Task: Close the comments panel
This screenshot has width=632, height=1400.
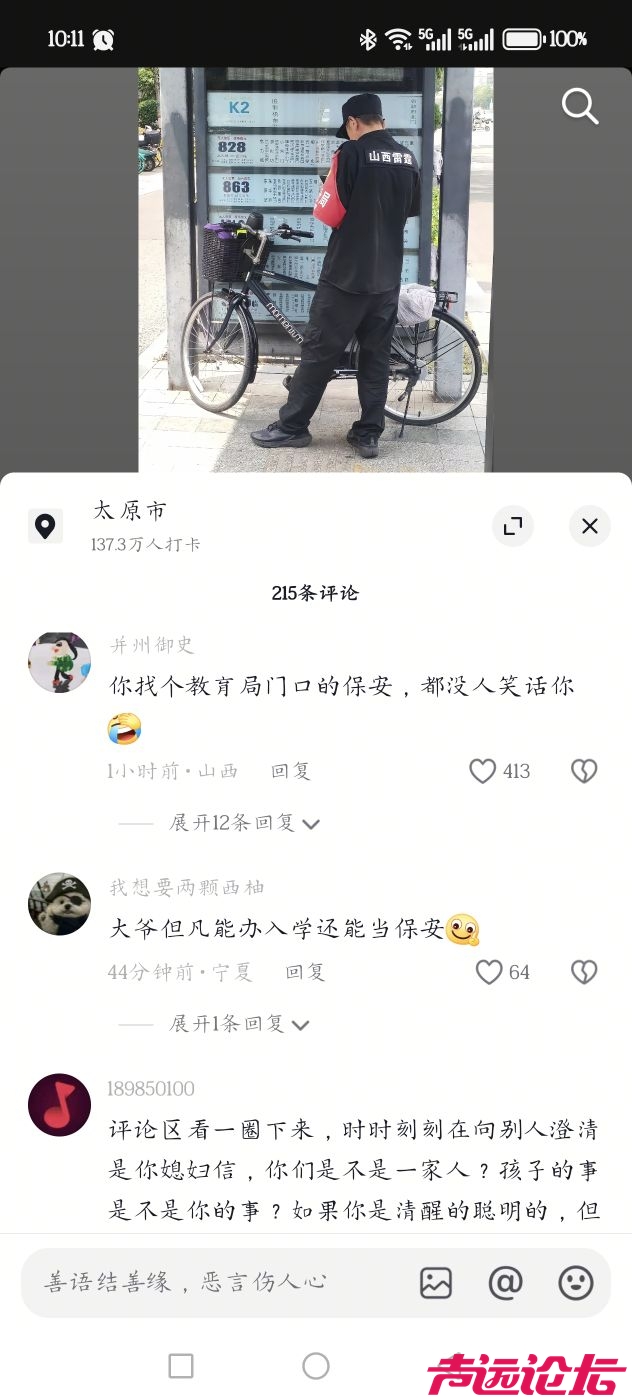Action: coord(589,526)
